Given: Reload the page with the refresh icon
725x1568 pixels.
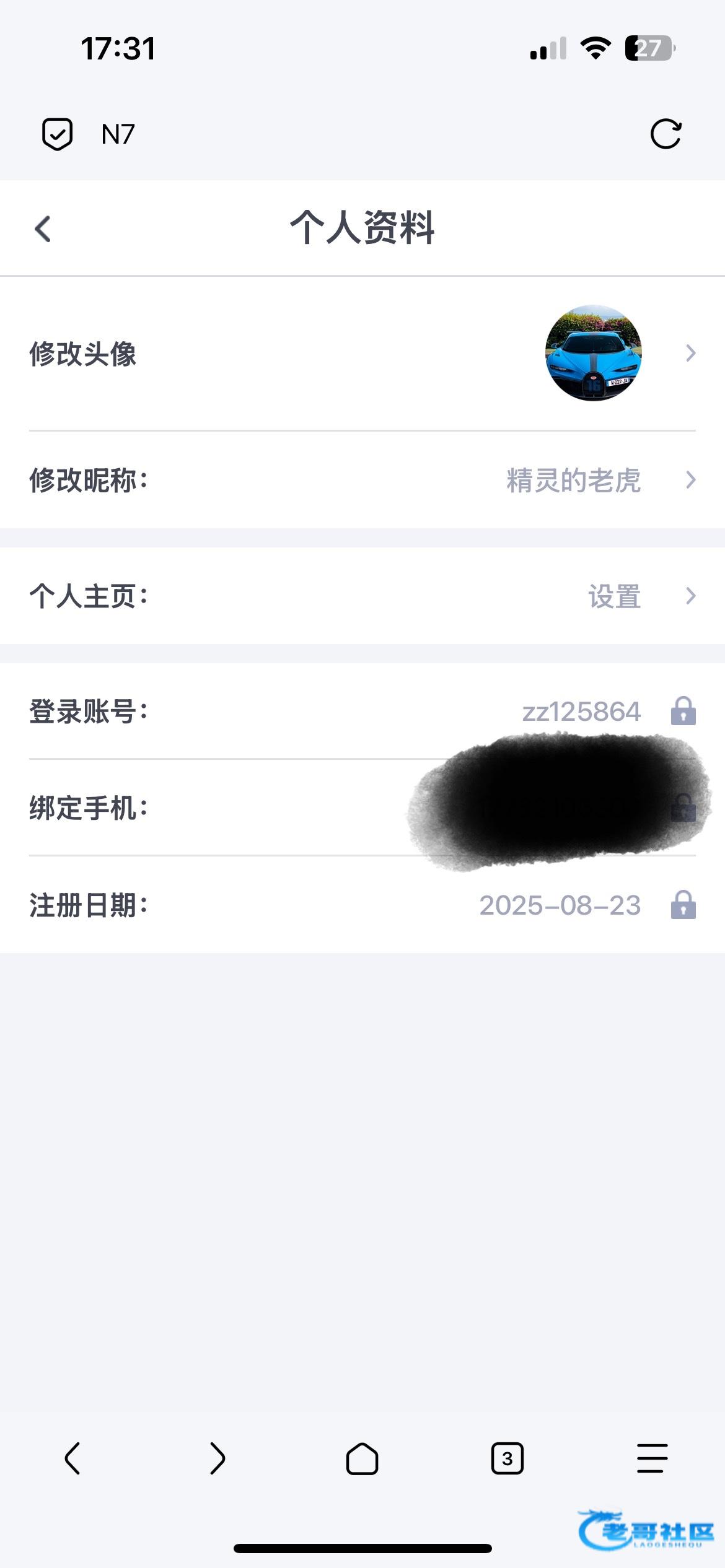Looking at the screenshot, I should tap(666, 134).
